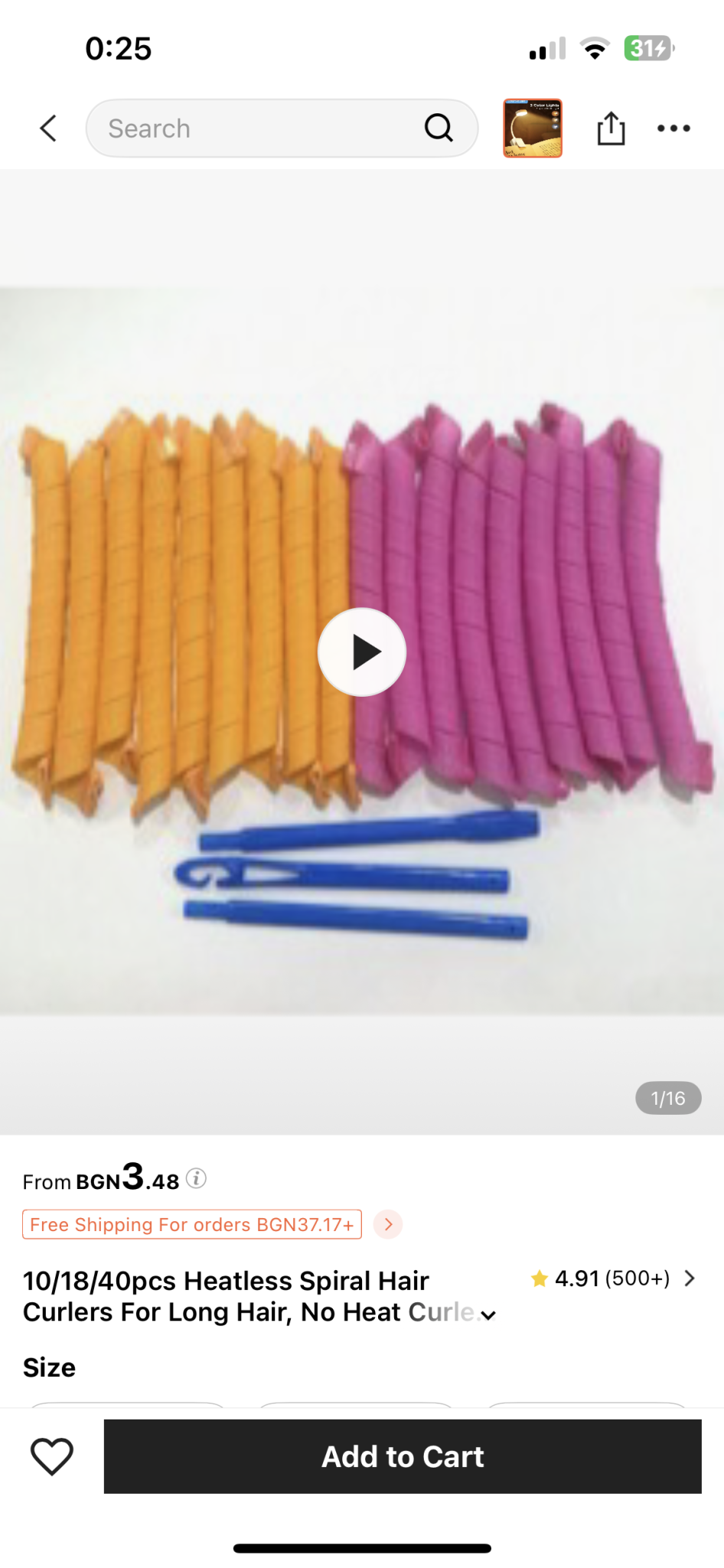This screenshot has height=1568, width=724.
Task: View price details info icon
Action: pyautogui.click(x=197, y=1178)
